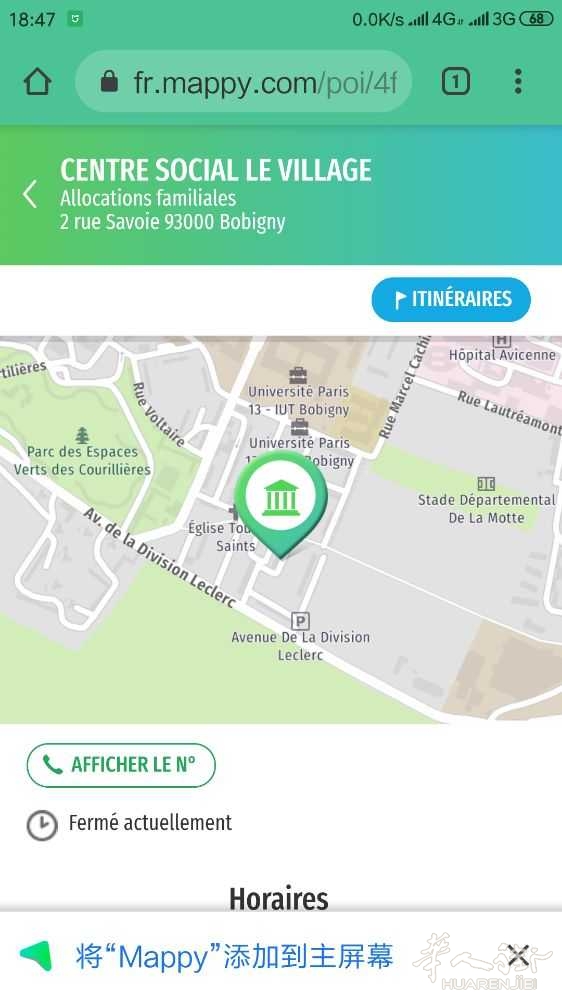Open the browser tab switcher
The width and height of the screenshot is (562, 999).
coord(456,82)
